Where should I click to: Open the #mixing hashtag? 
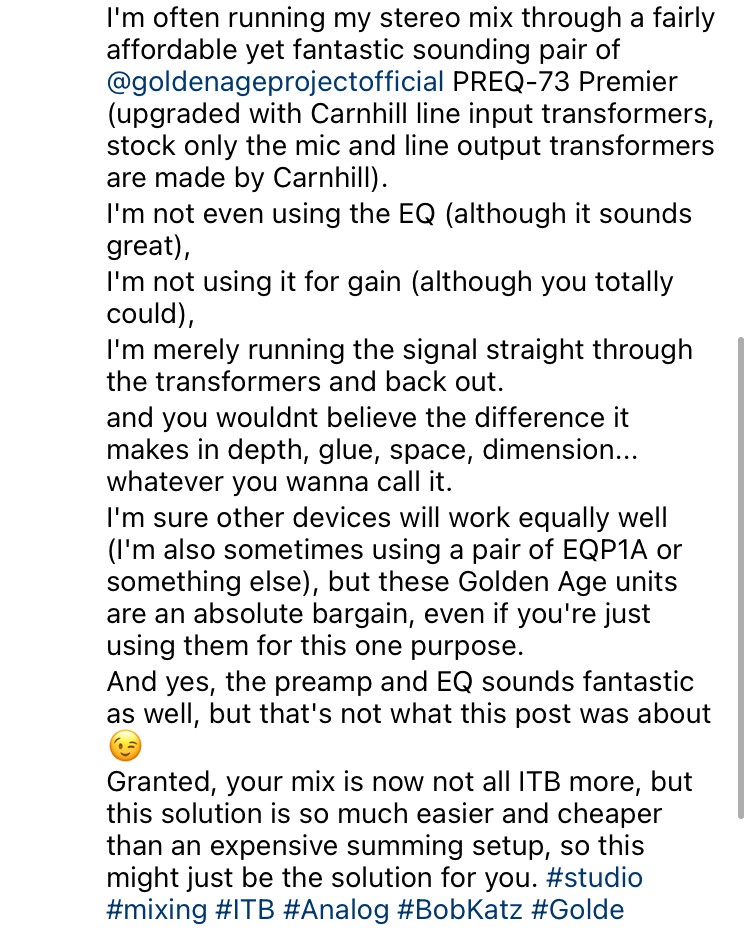click(x=157, y=911)
